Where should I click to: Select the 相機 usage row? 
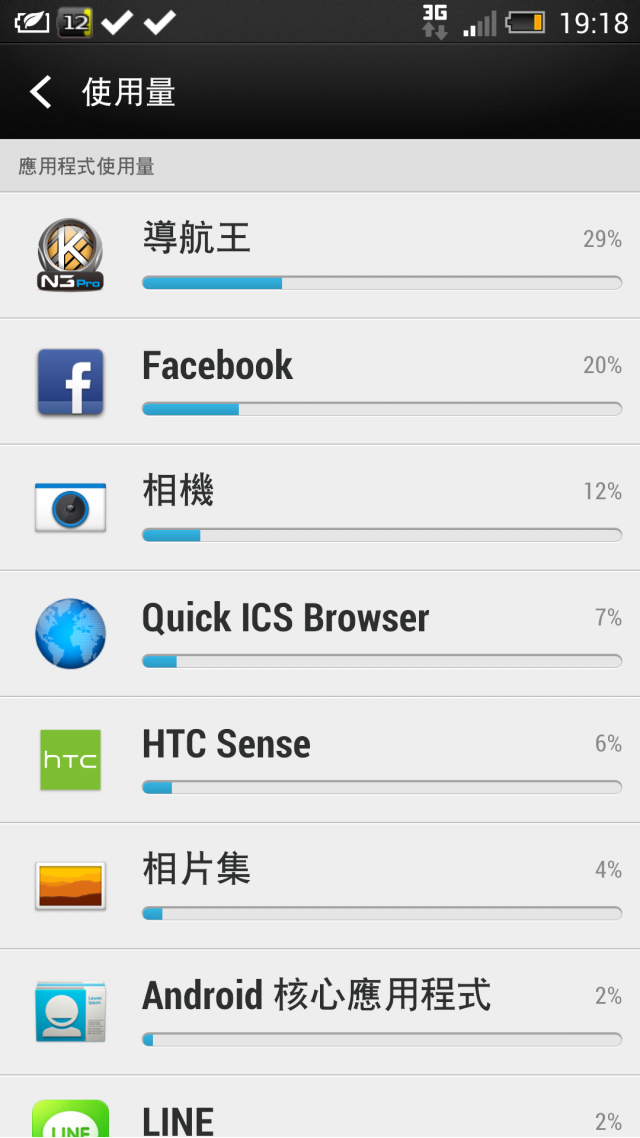tap(320, 508)
